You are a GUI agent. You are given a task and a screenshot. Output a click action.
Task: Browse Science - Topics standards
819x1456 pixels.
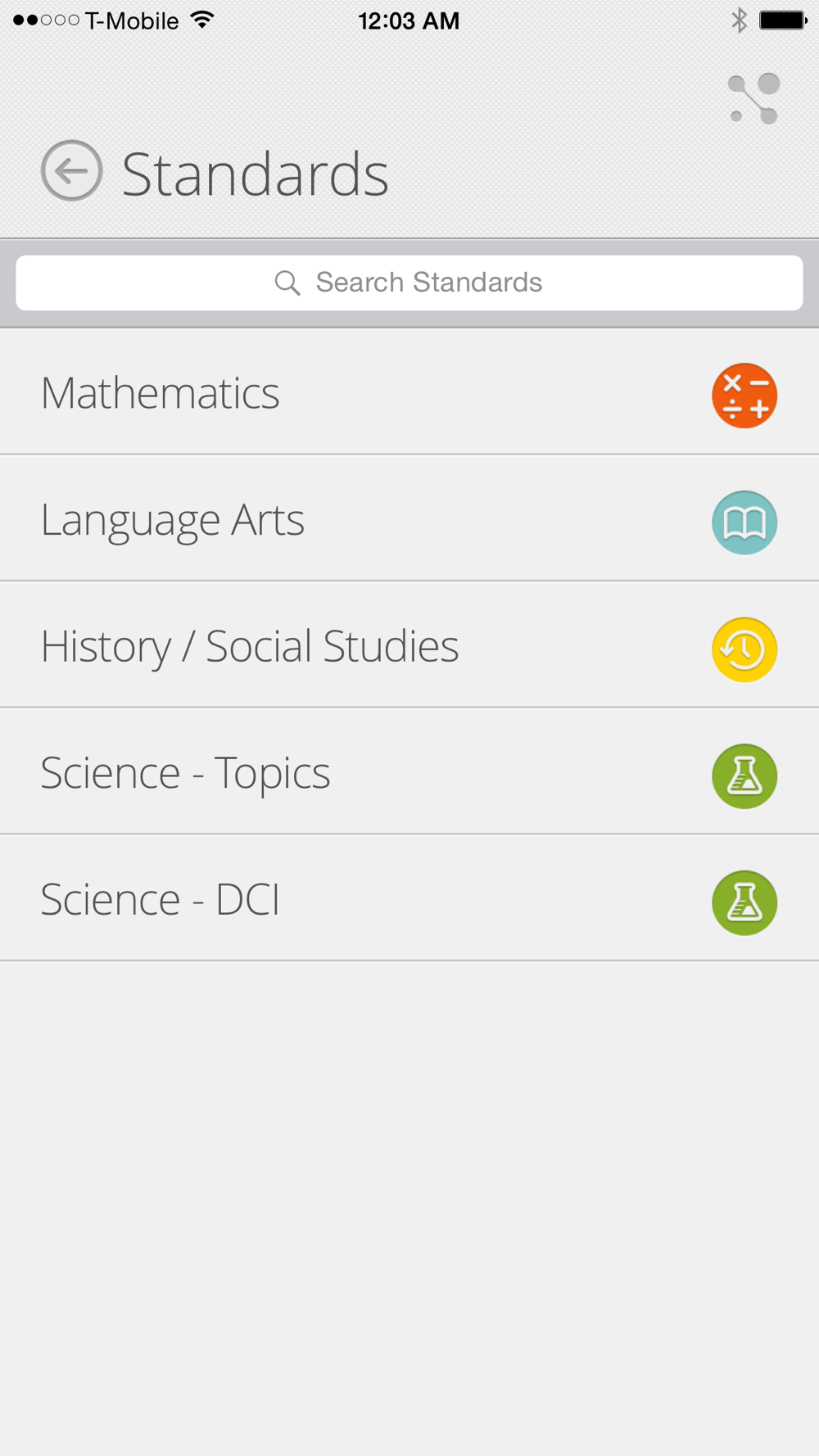click(409, 773)
